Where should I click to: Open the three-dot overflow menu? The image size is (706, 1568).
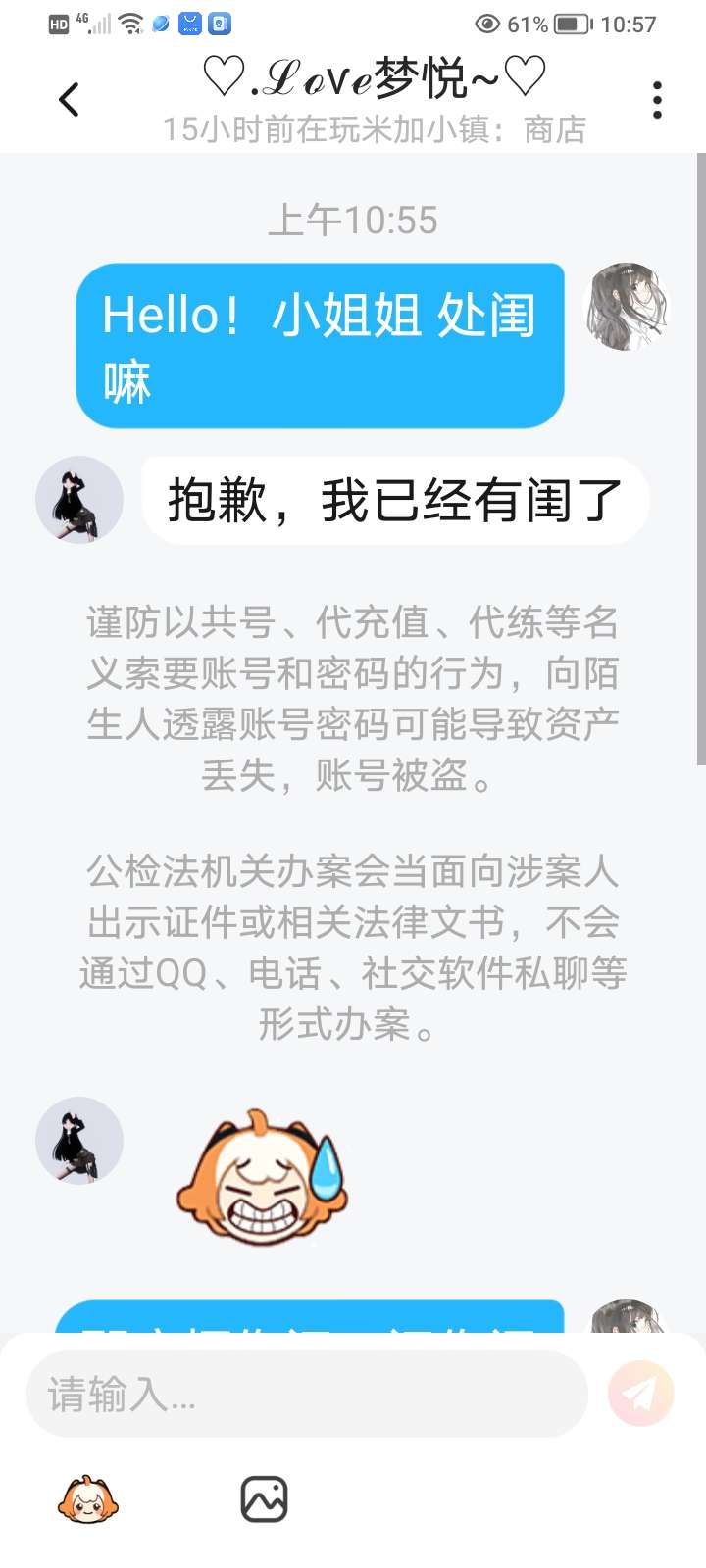(x=657, y=100)
